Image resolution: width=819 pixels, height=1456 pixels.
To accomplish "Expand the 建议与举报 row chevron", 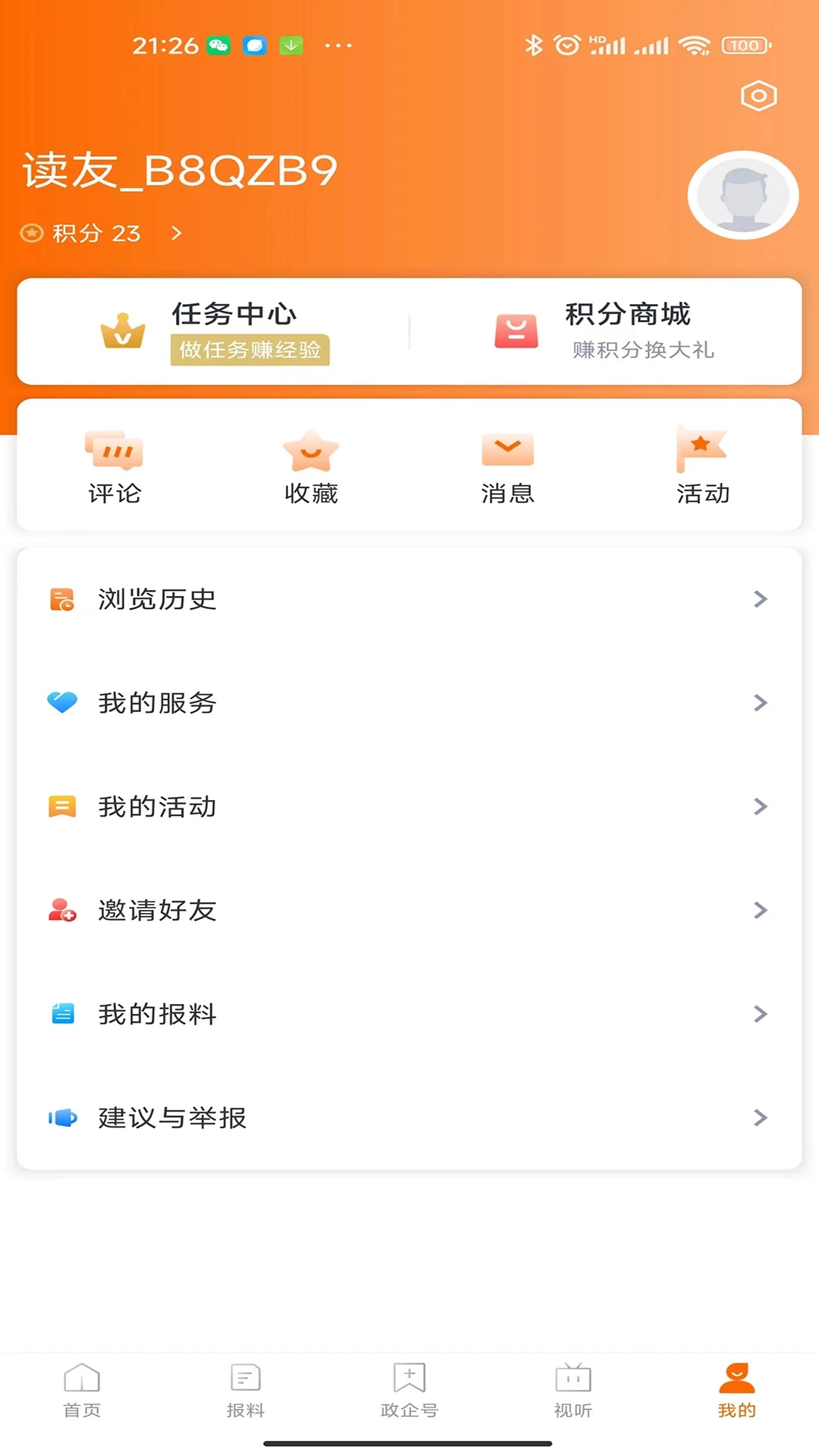I will (x=761, y=1118).
